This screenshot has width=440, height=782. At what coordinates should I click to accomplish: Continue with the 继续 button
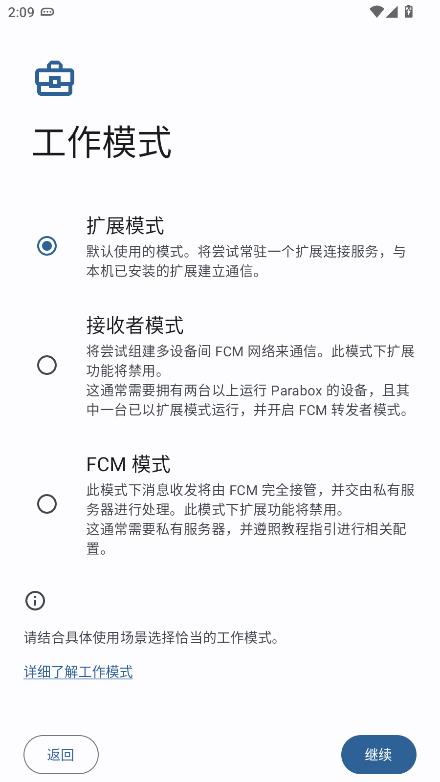(379, 755)
